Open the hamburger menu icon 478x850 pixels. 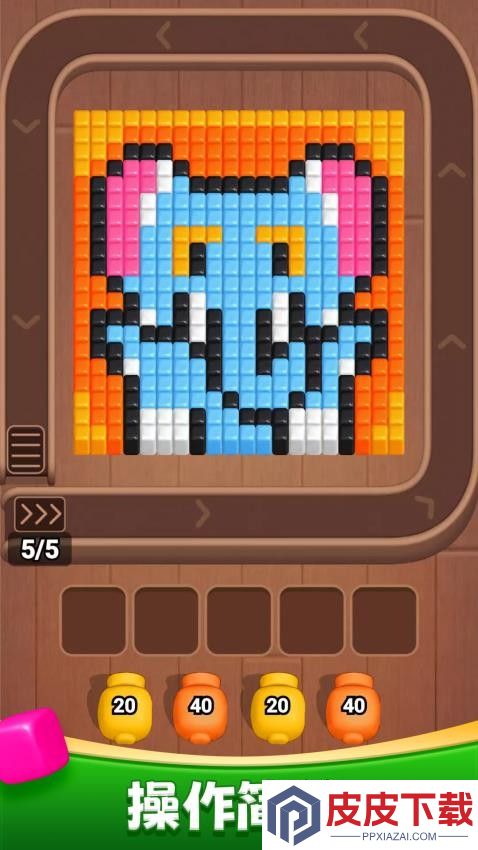point(25,450)
